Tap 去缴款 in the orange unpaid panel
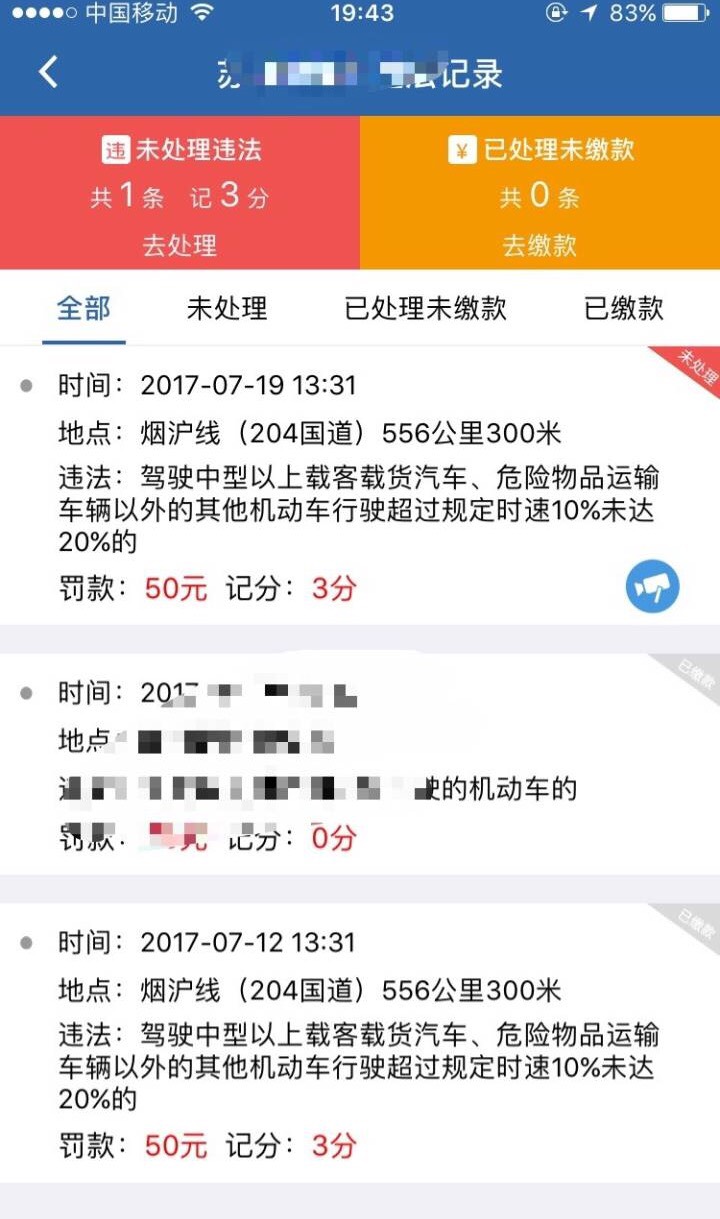This screenshot has height=1219, width=720. [539, 245]
